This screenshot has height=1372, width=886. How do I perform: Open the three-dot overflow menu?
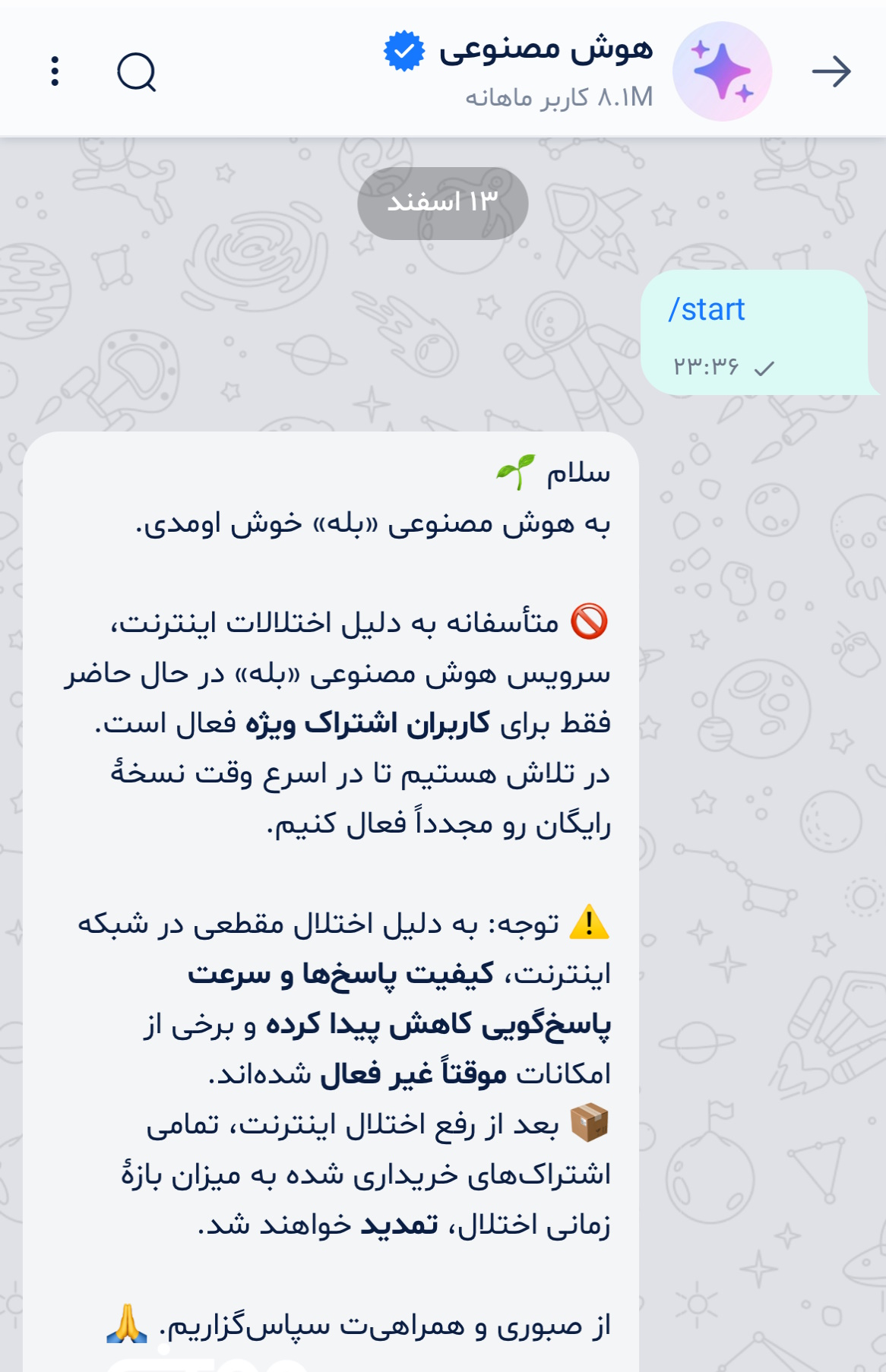point(55,71)
